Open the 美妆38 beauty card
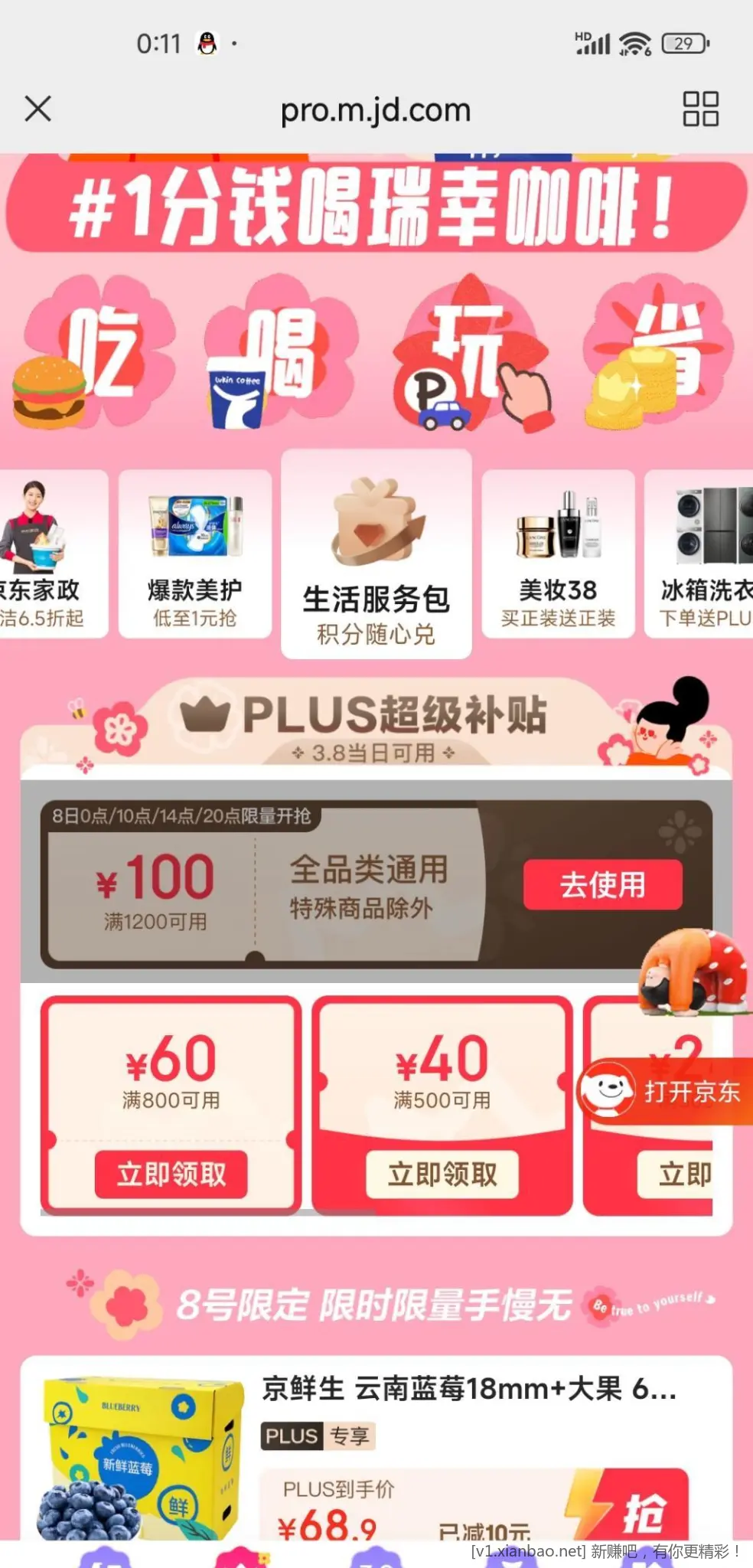753x1568 pixels. coord(558,554)
